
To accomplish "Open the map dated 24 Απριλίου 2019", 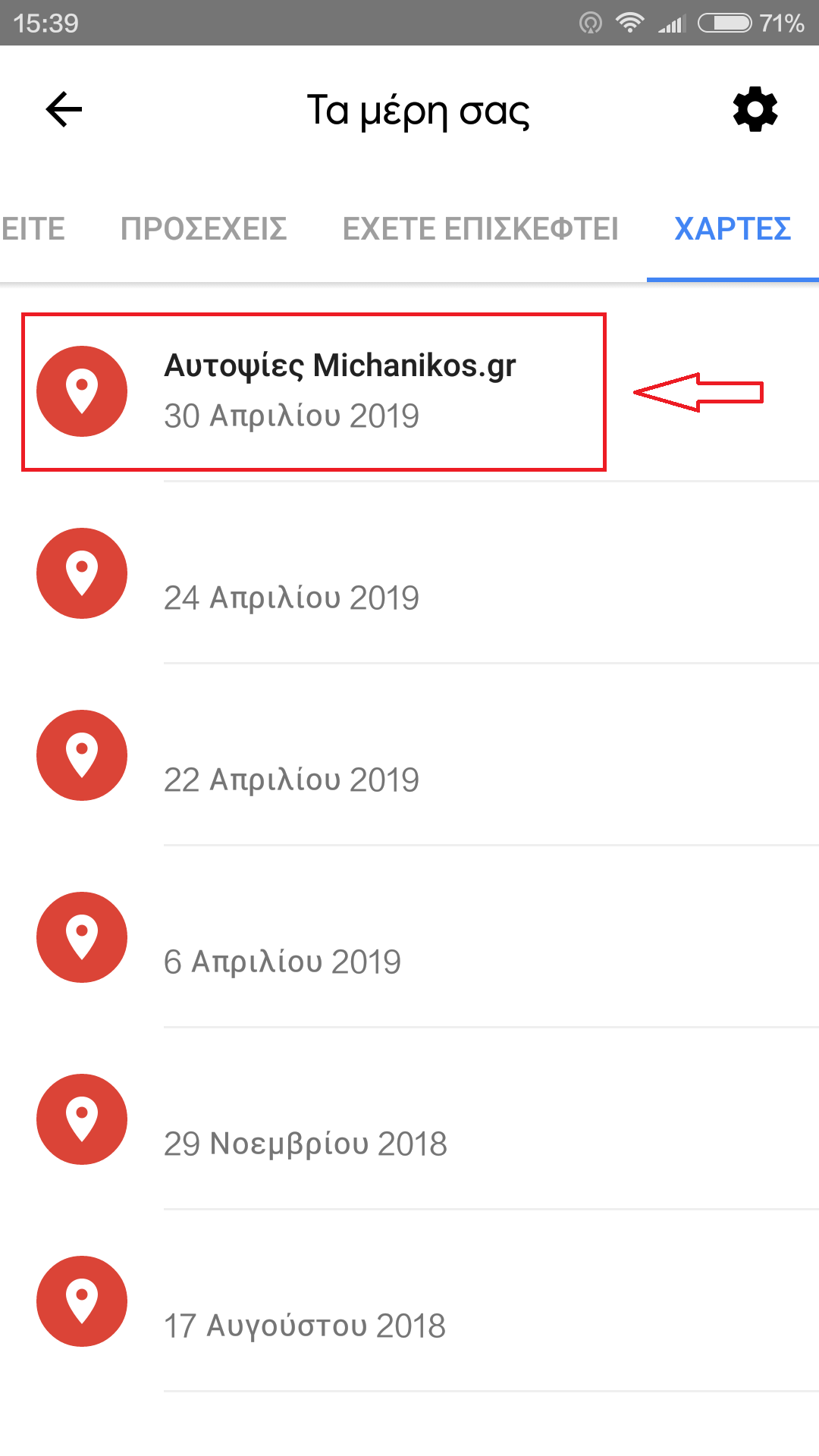I will 409,573.
